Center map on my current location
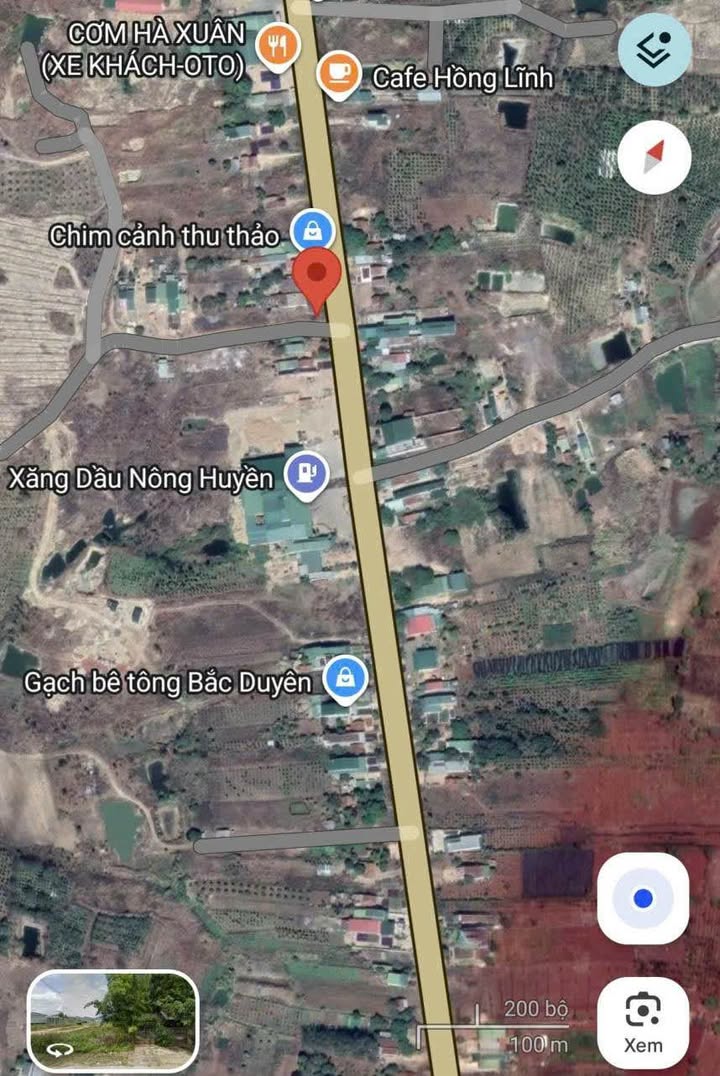 point(643,898)
